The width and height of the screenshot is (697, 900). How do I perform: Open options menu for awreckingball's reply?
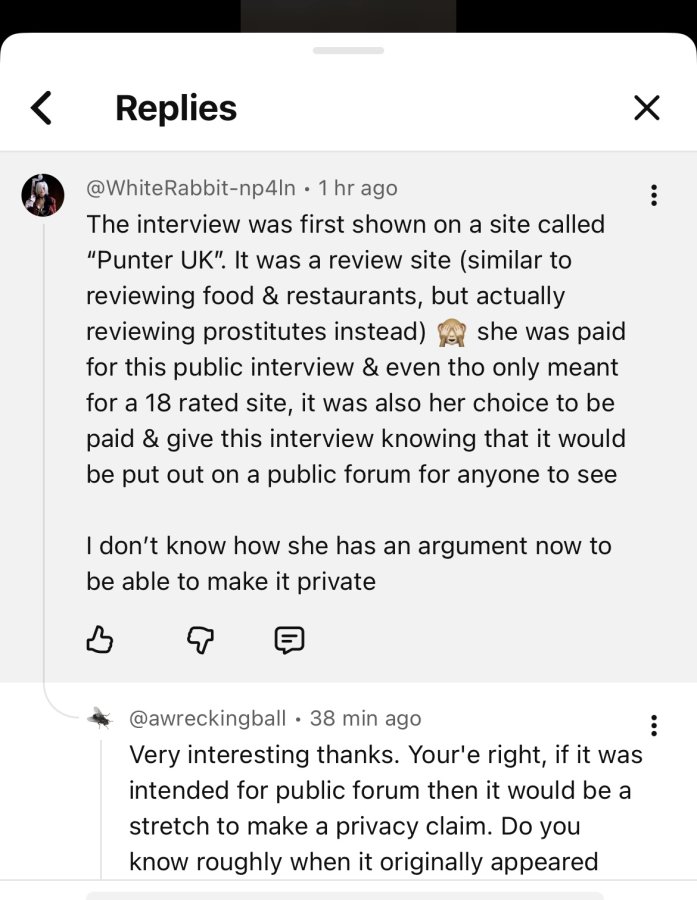pos(653,726)
